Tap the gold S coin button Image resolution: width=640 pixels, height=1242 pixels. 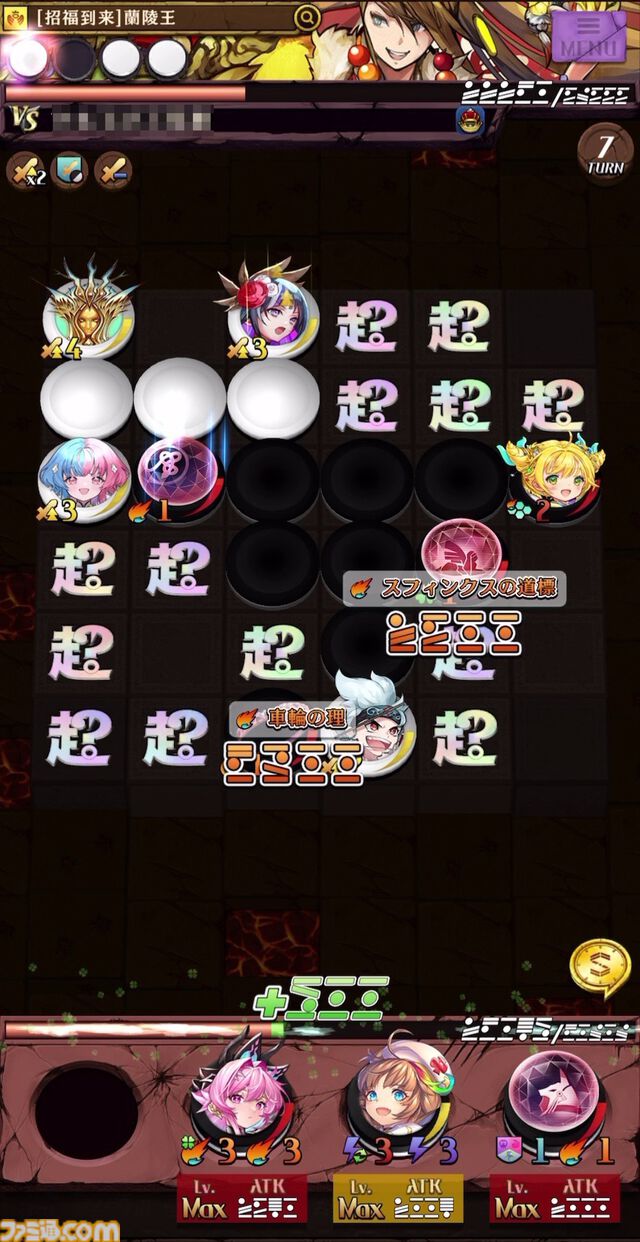coord(600,968)
